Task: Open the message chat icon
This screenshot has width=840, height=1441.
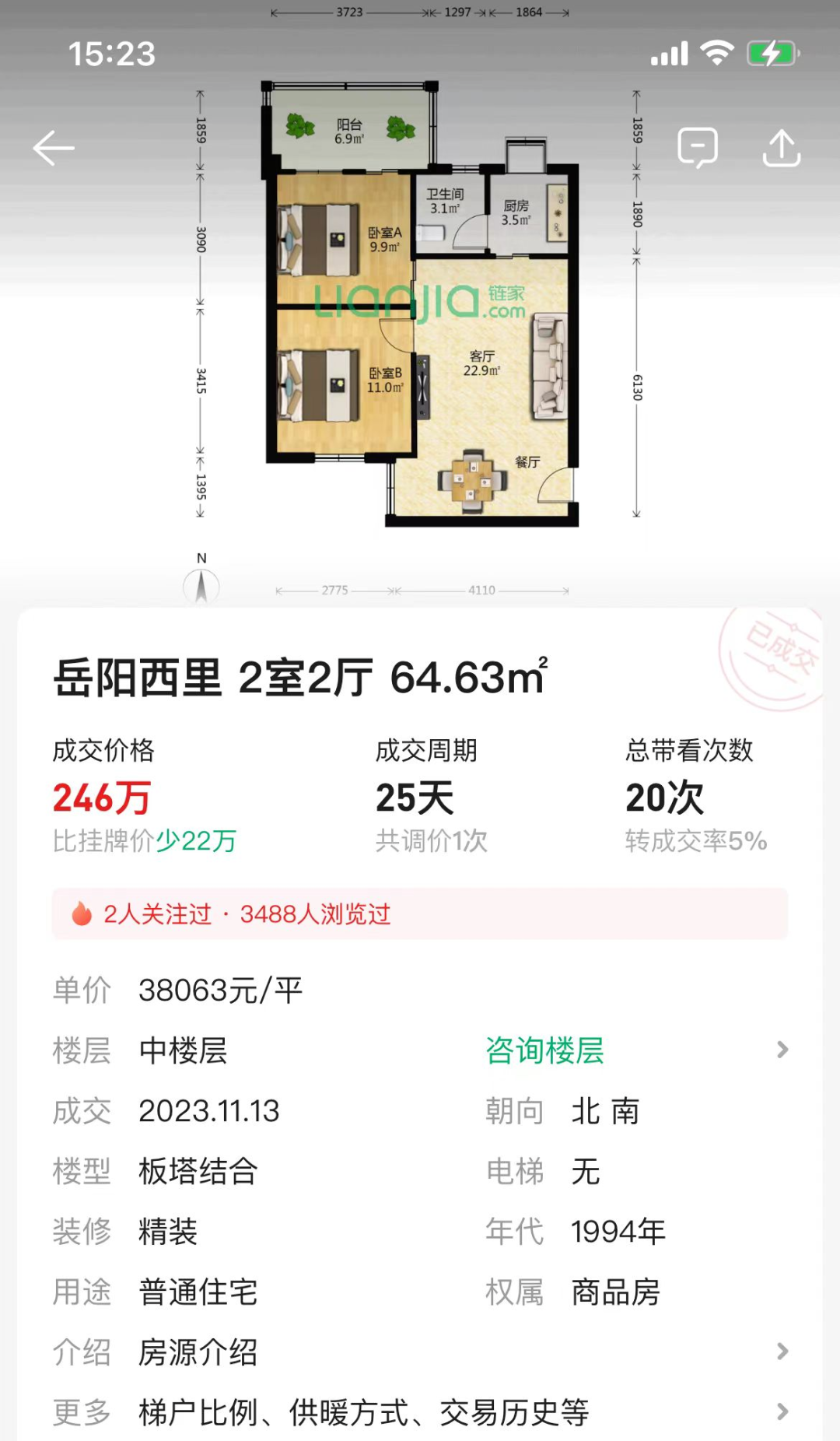Action: [697, 147]
